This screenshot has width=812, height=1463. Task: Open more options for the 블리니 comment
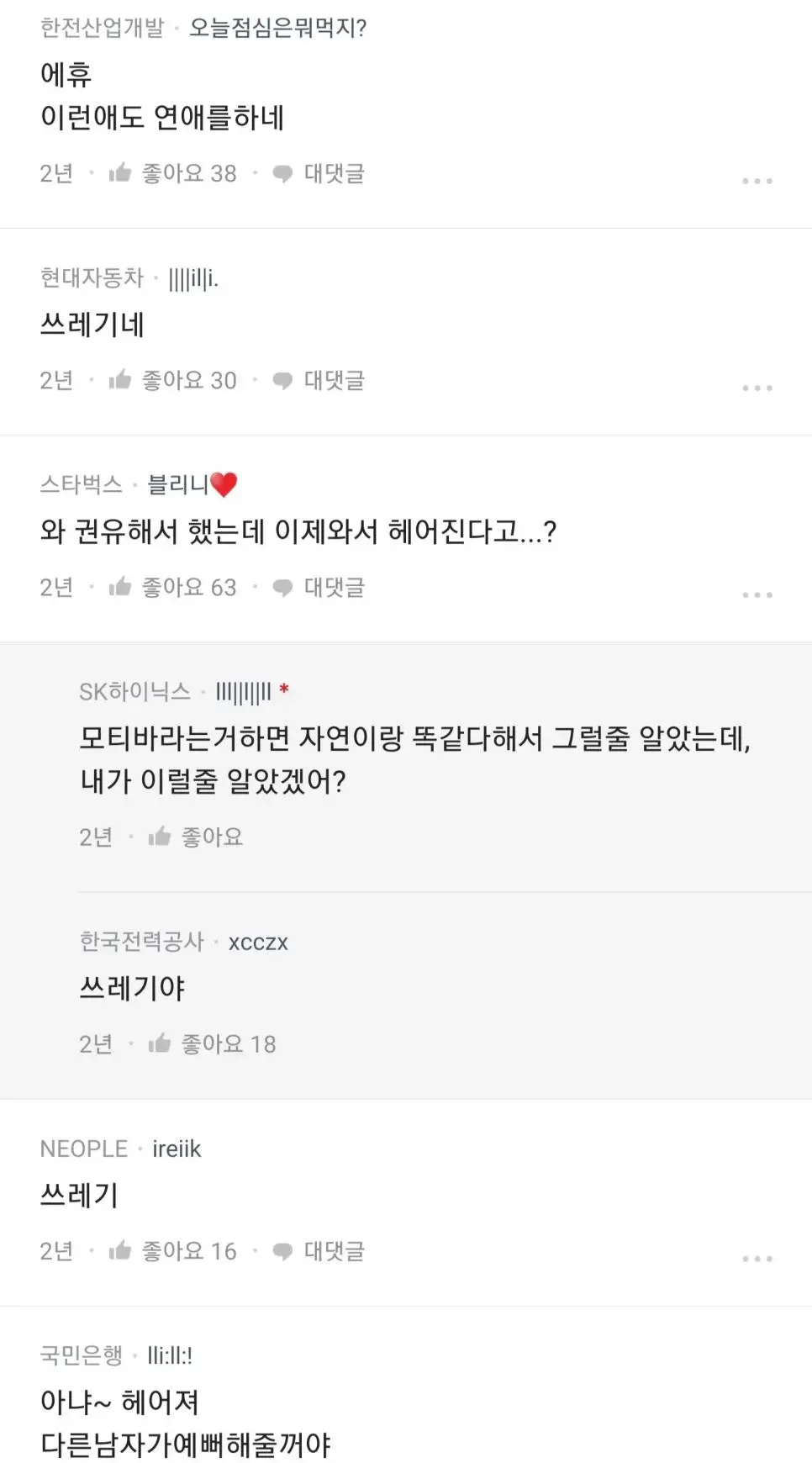[x=757, y=594]
